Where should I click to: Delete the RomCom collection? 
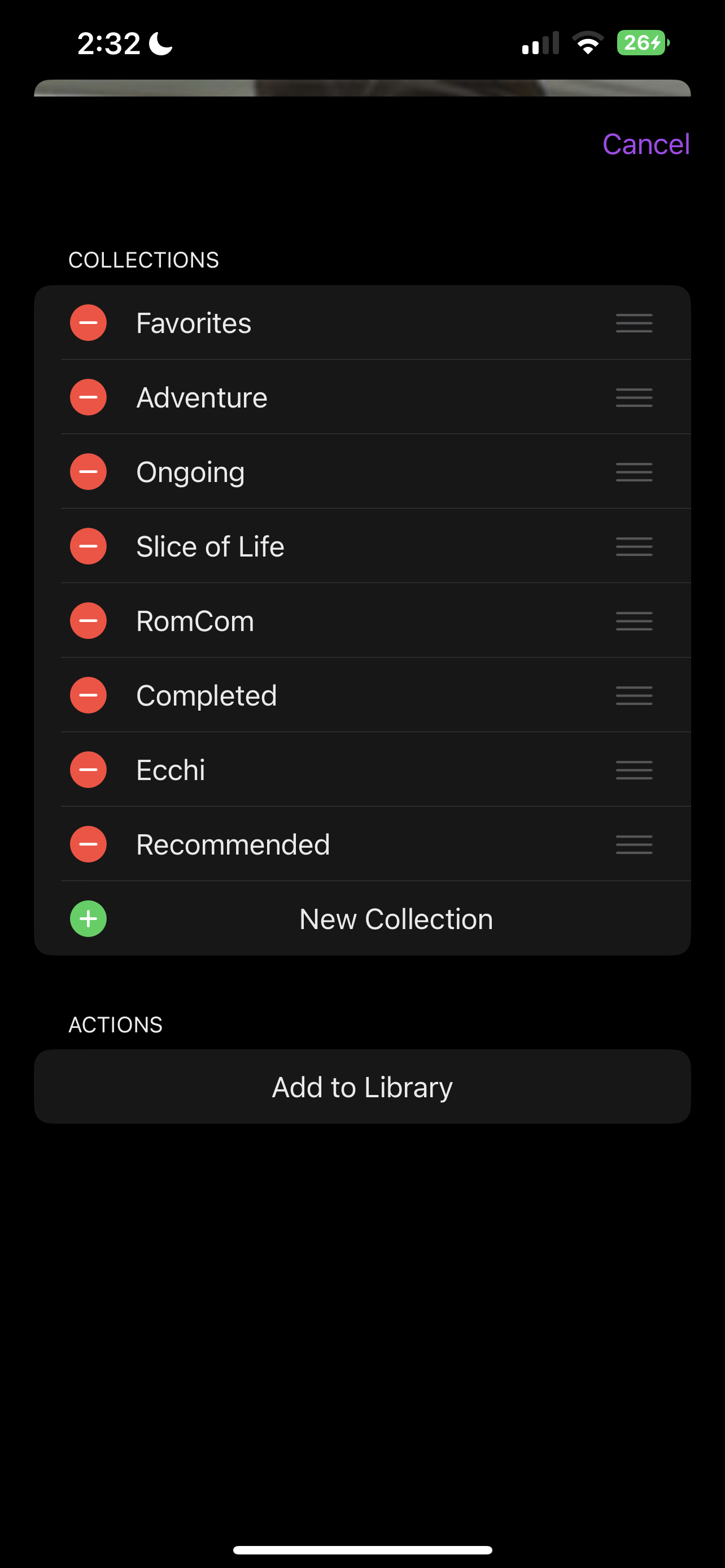pyautogui.click(x=88, y=621)
